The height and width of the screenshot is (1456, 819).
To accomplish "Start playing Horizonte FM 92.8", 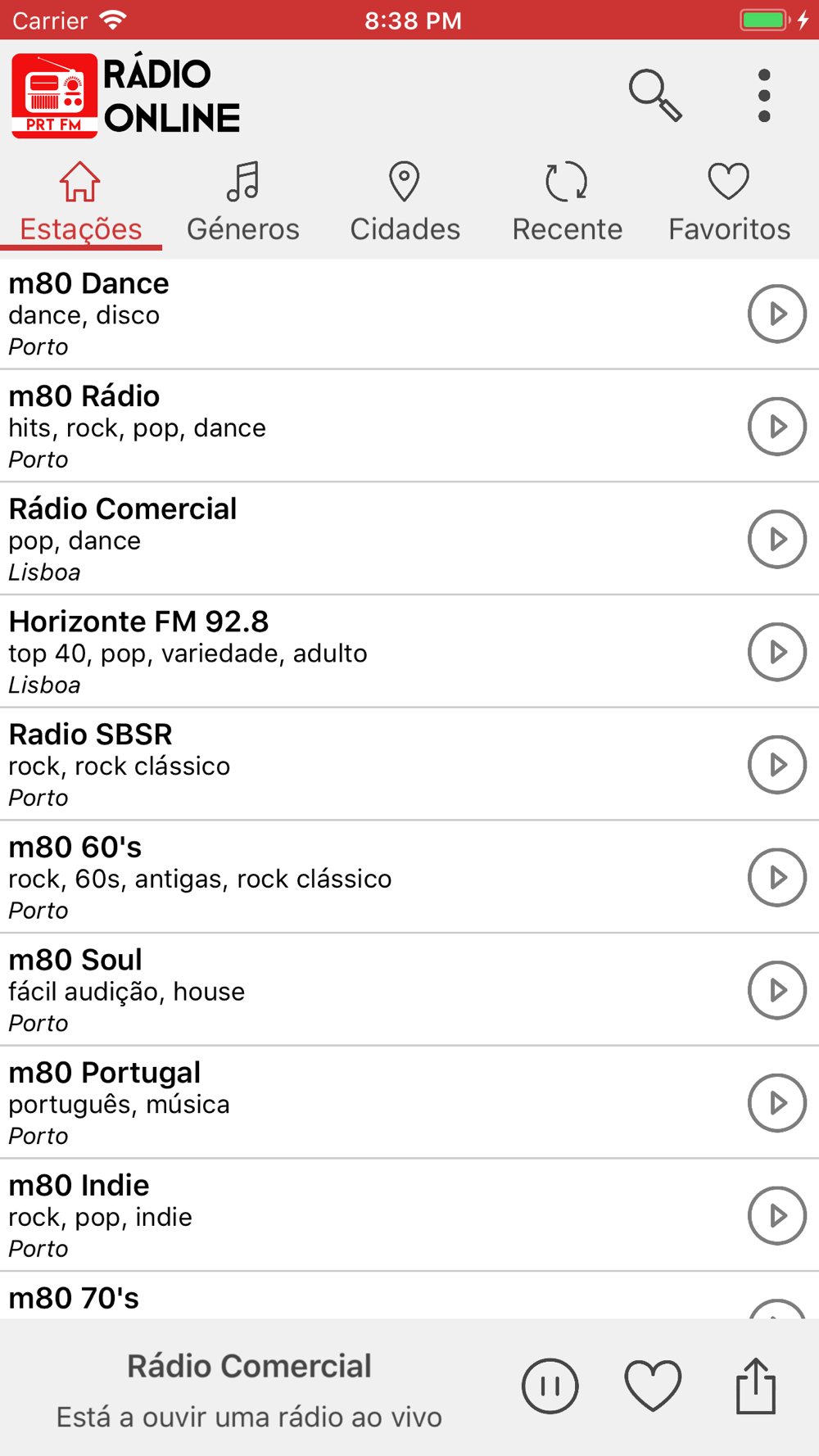I will click(x=777, y=652).
